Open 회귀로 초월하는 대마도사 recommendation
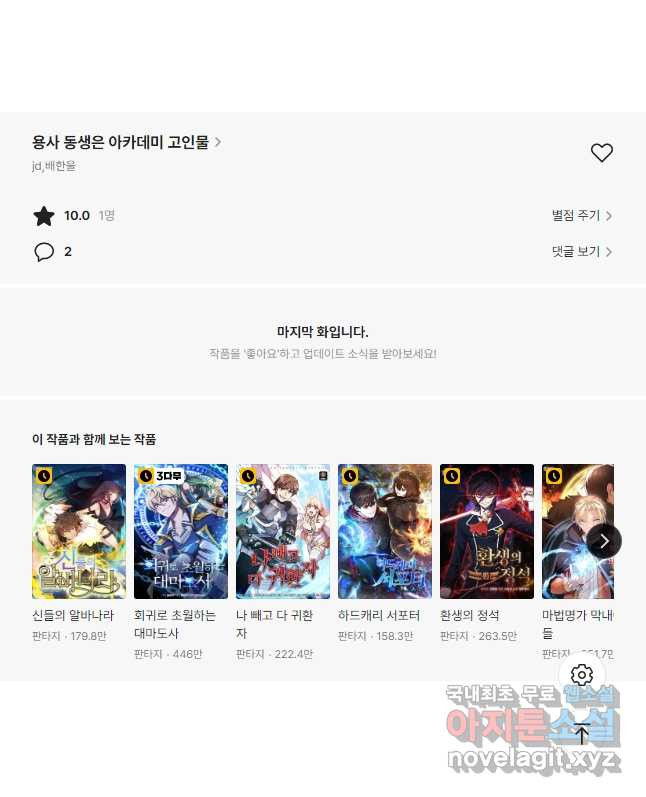This screenshot has width=646, height=797. (181, 531)
